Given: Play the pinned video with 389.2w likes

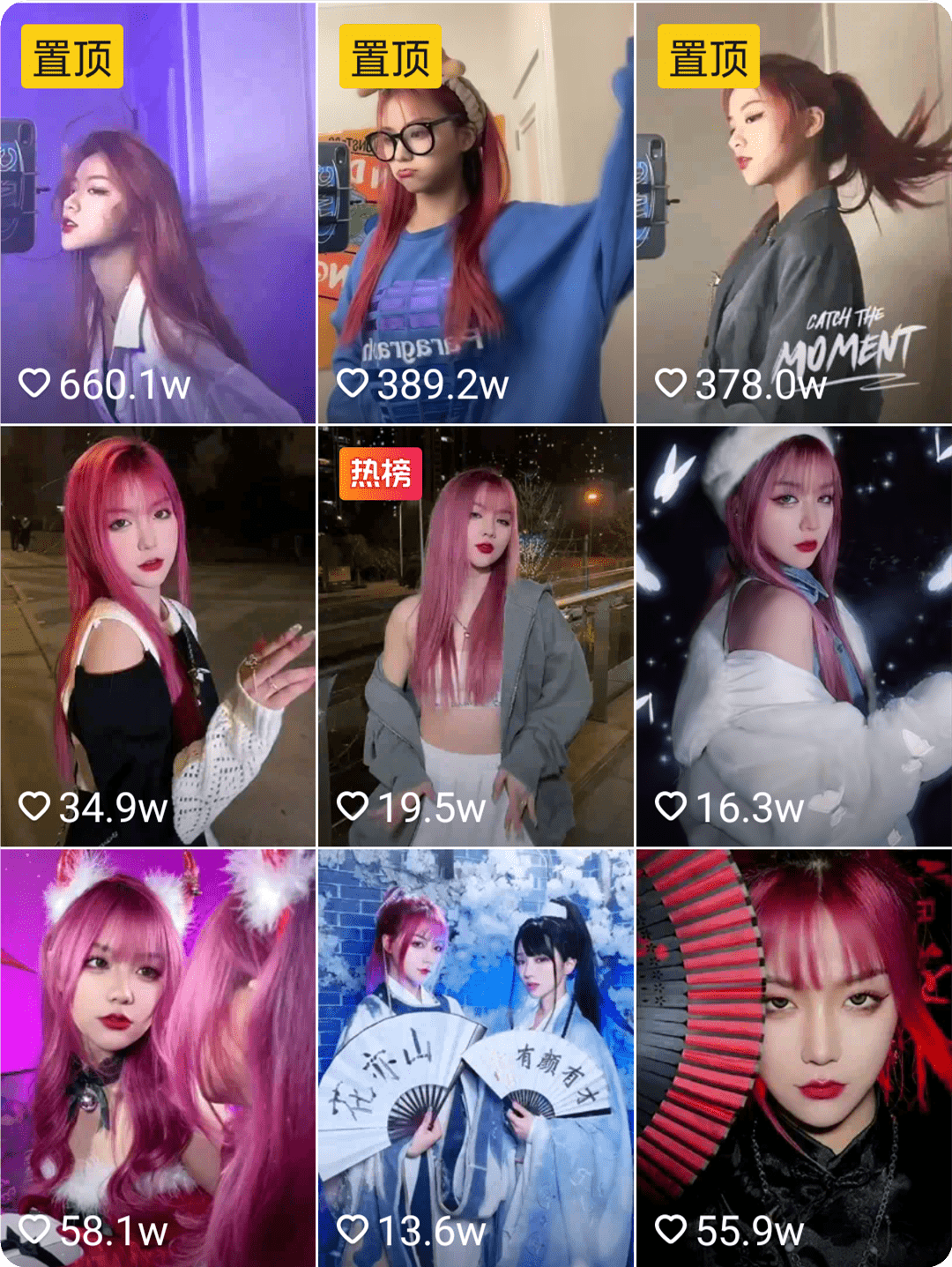Looking at the screenshot, I should point(475,212).
